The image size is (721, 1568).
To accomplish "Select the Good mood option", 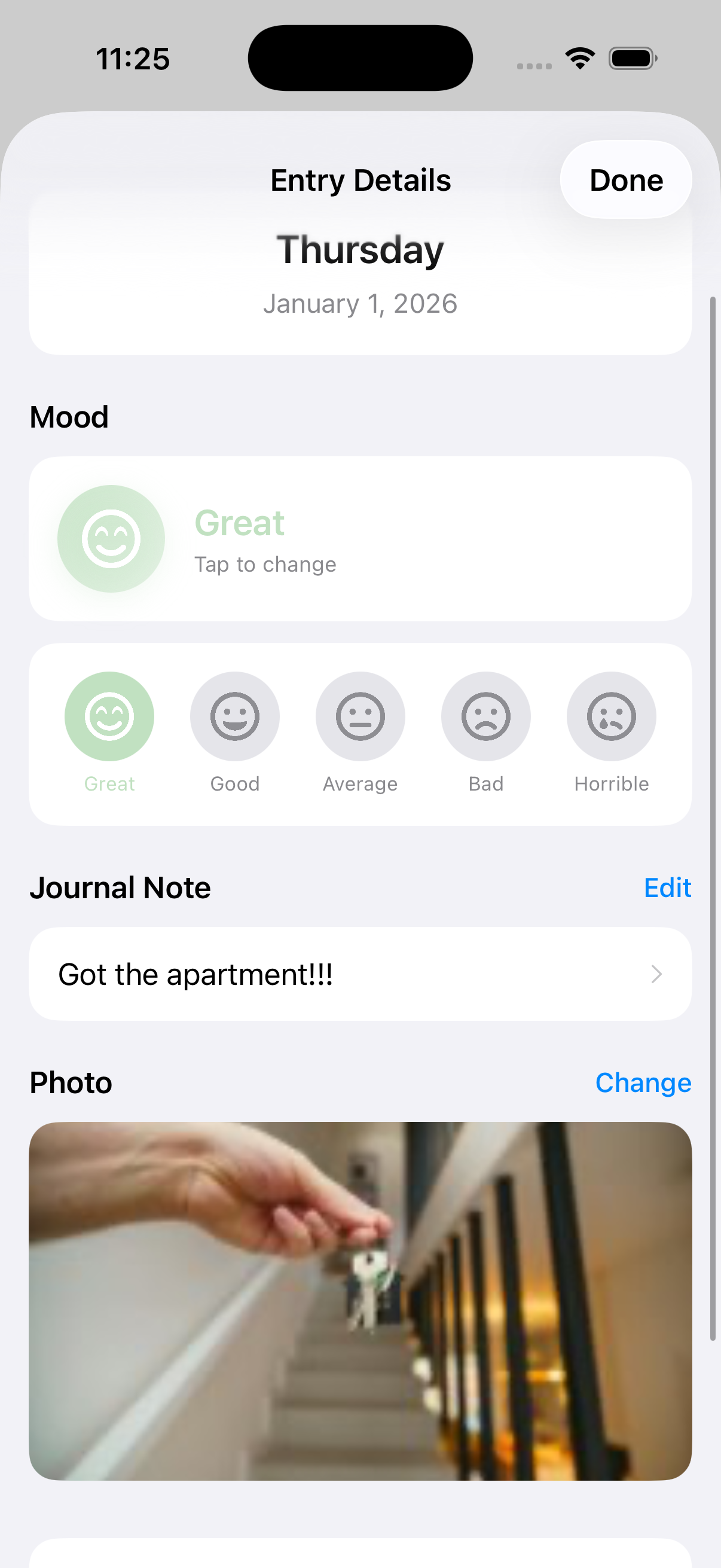I will [235, 716].
